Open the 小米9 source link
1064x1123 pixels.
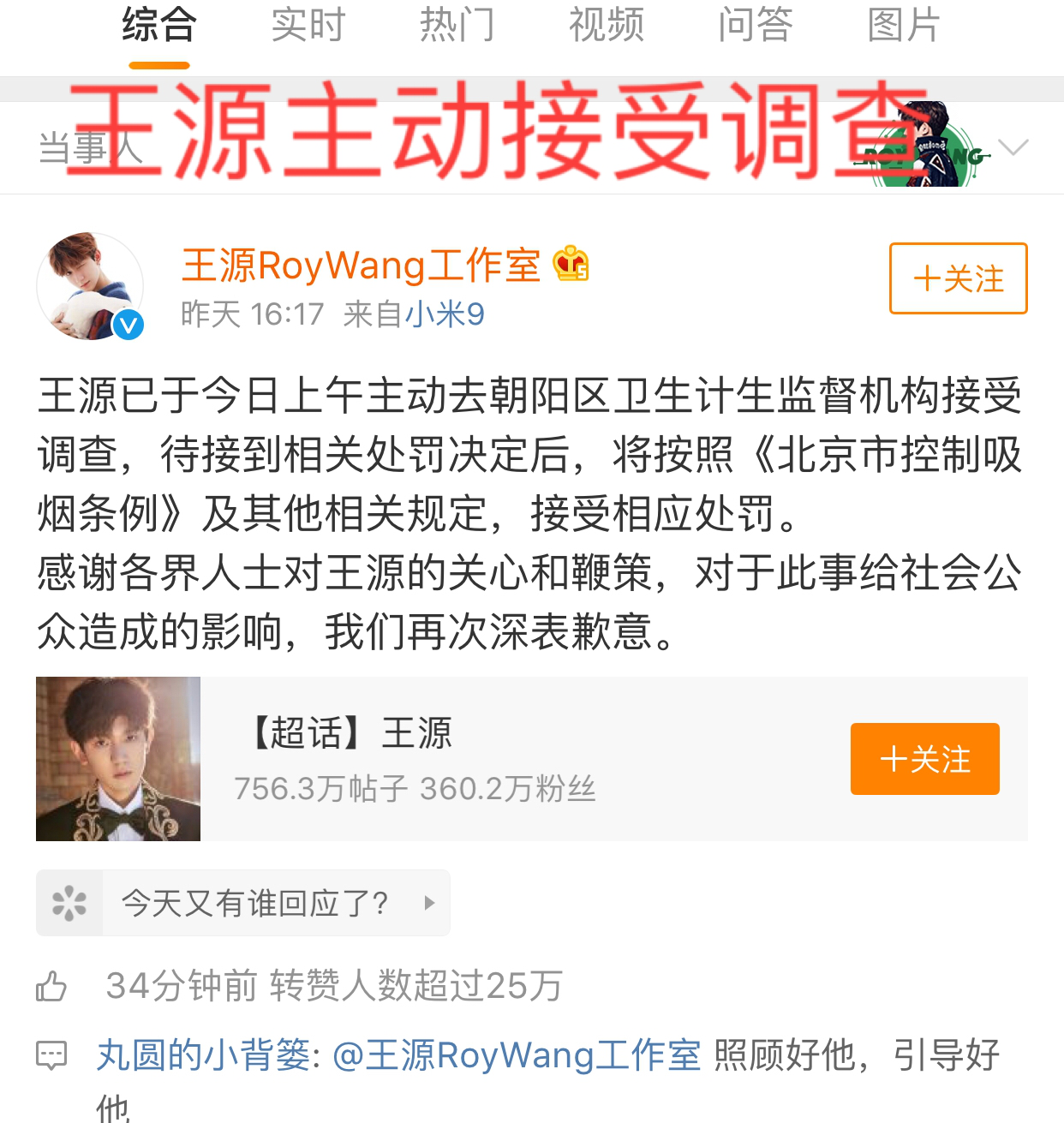point(444,314)
